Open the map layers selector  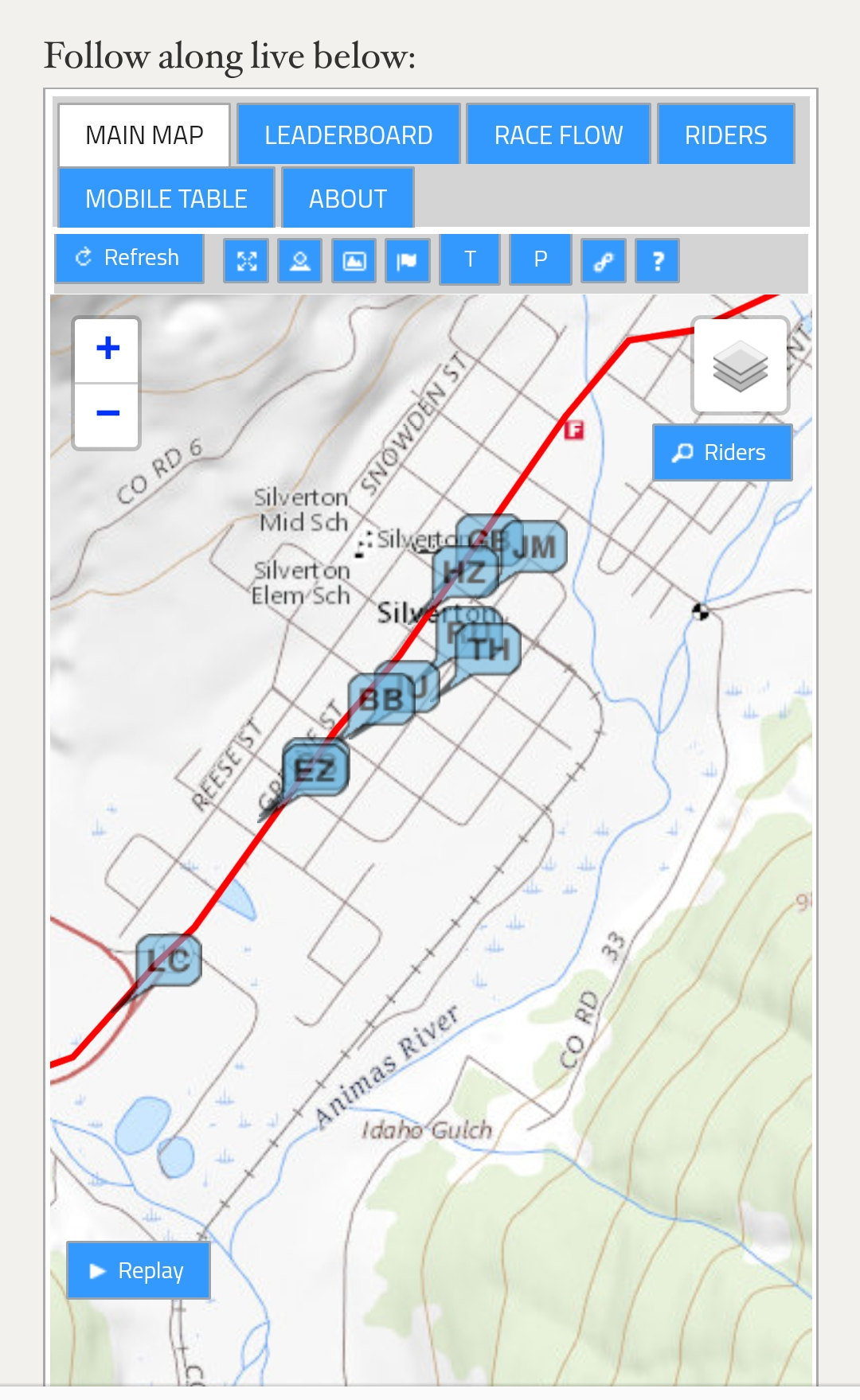coord(740,365)
